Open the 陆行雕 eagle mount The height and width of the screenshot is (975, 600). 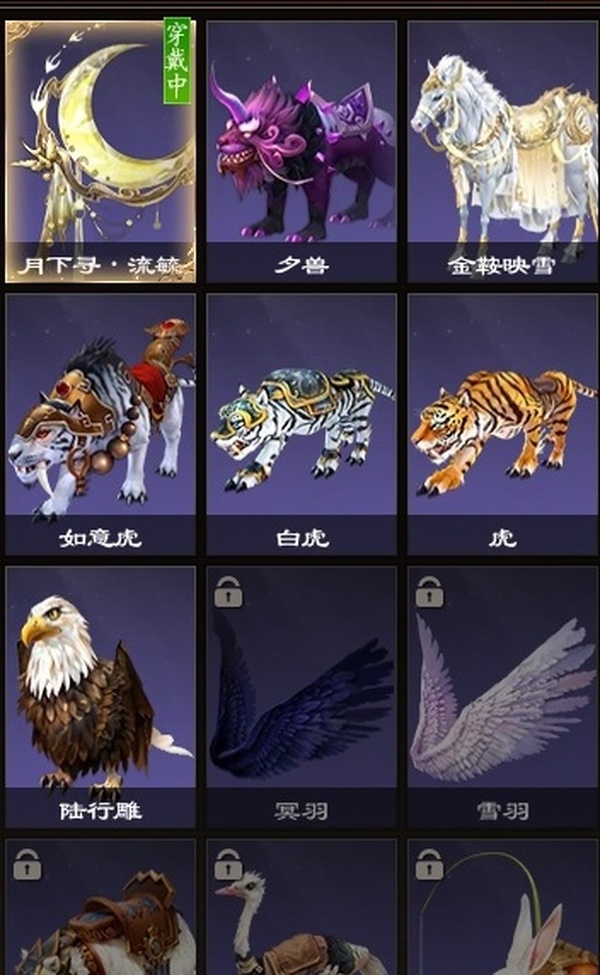coord(100,695)
